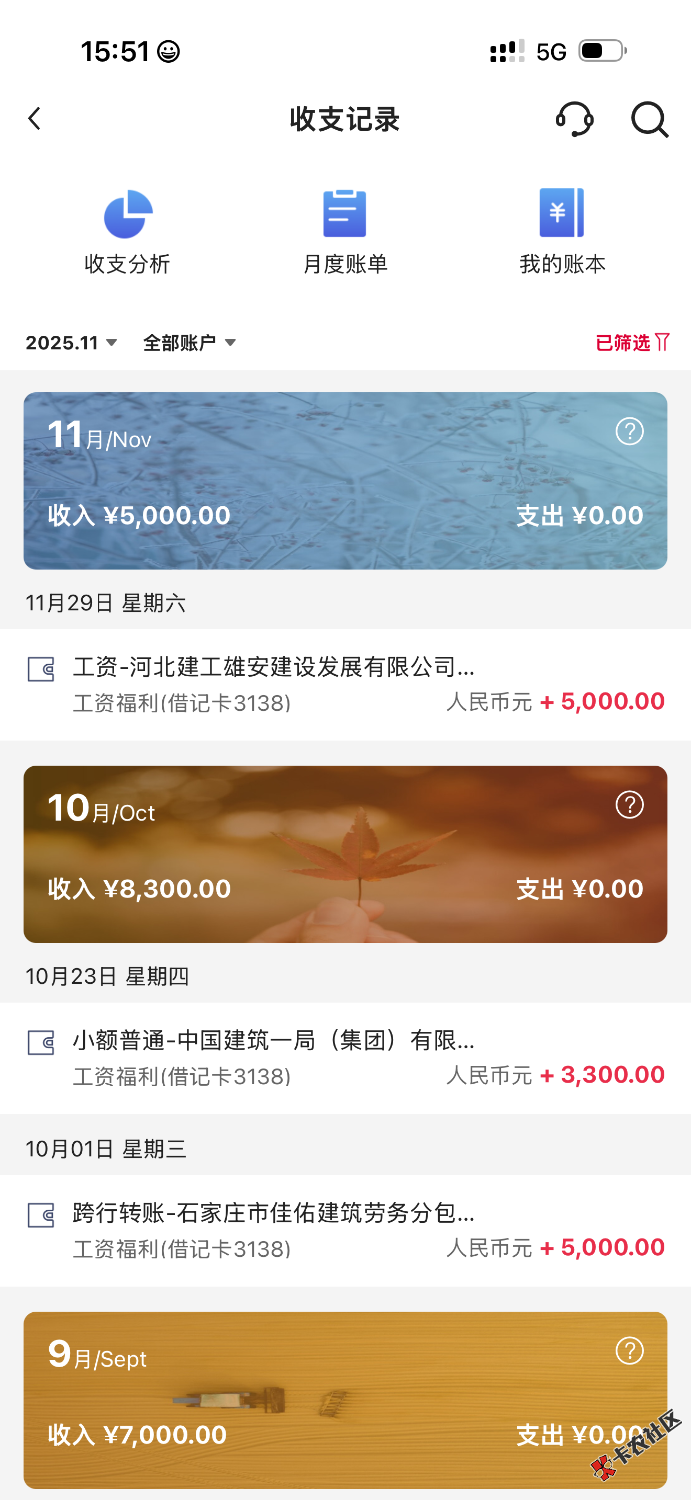Viewport: 691px width, 1500px height.
Task: Open the 中国建筑一局 3,300.00 transaction
Action: click(345, 1057)
